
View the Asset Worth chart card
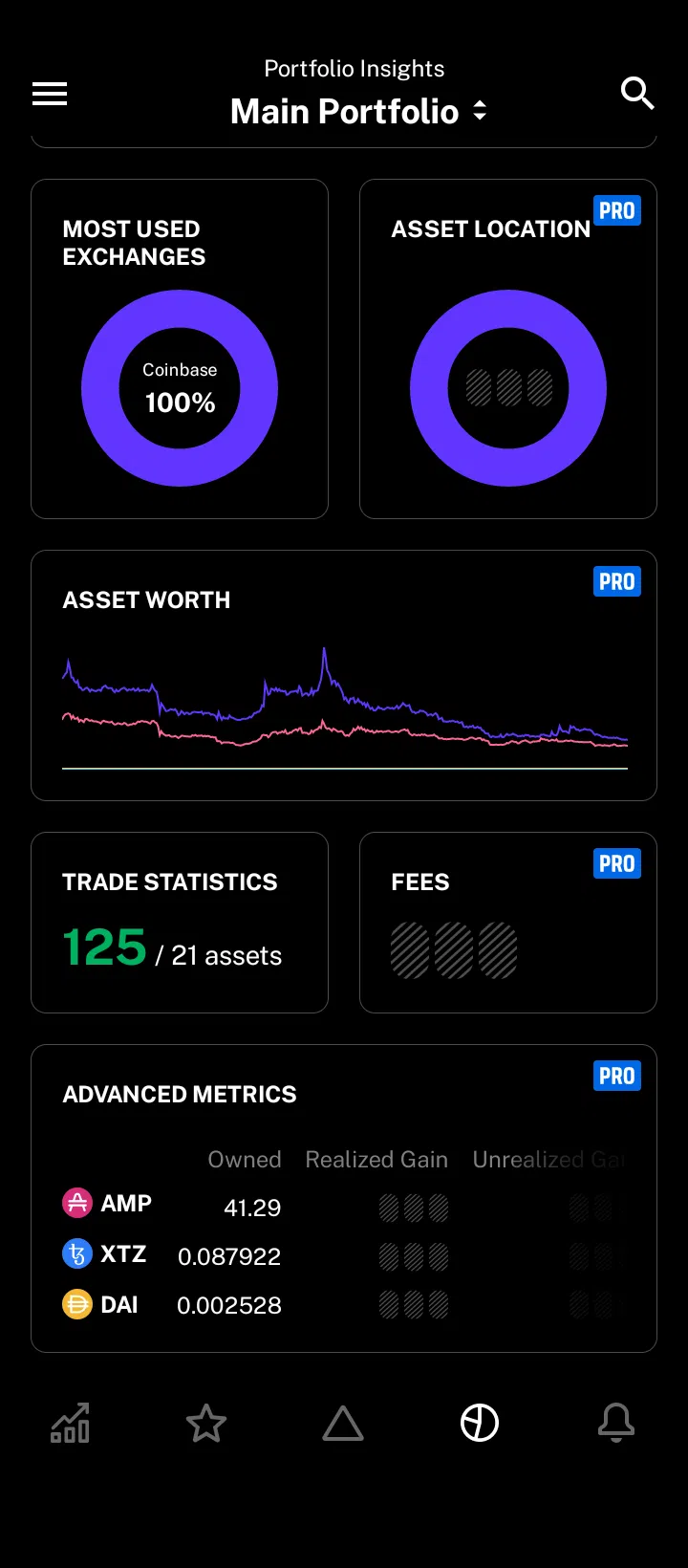click(x=344, y=675)
